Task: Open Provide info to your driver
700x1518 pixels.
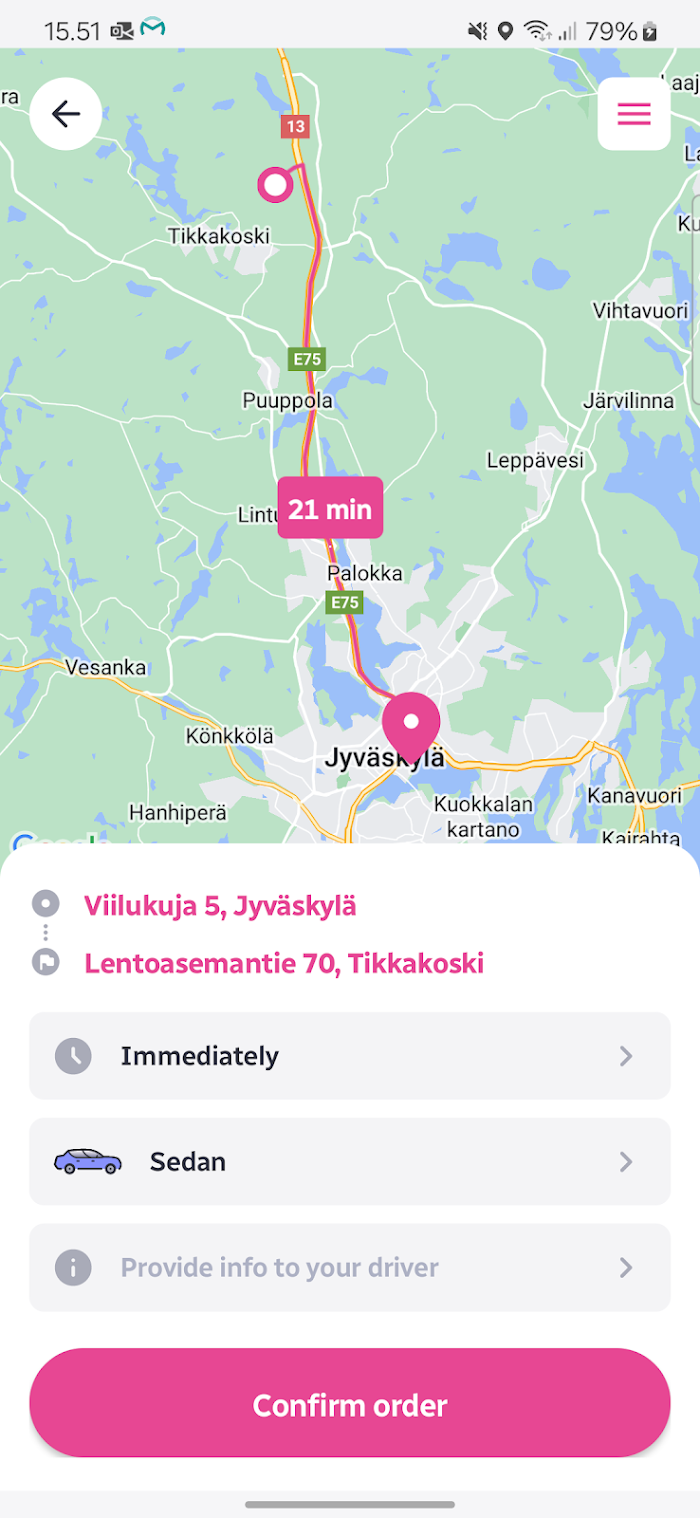Action: [350, 1268]
